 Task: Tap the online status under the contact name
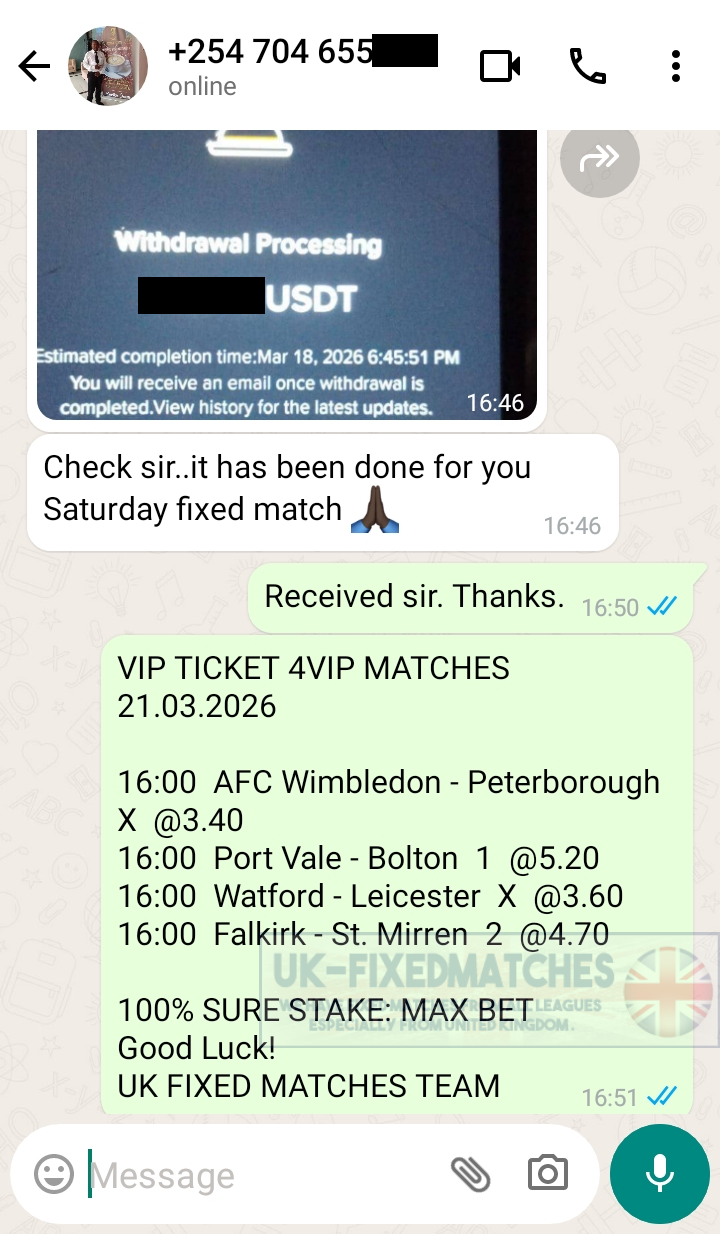point(202,86)
